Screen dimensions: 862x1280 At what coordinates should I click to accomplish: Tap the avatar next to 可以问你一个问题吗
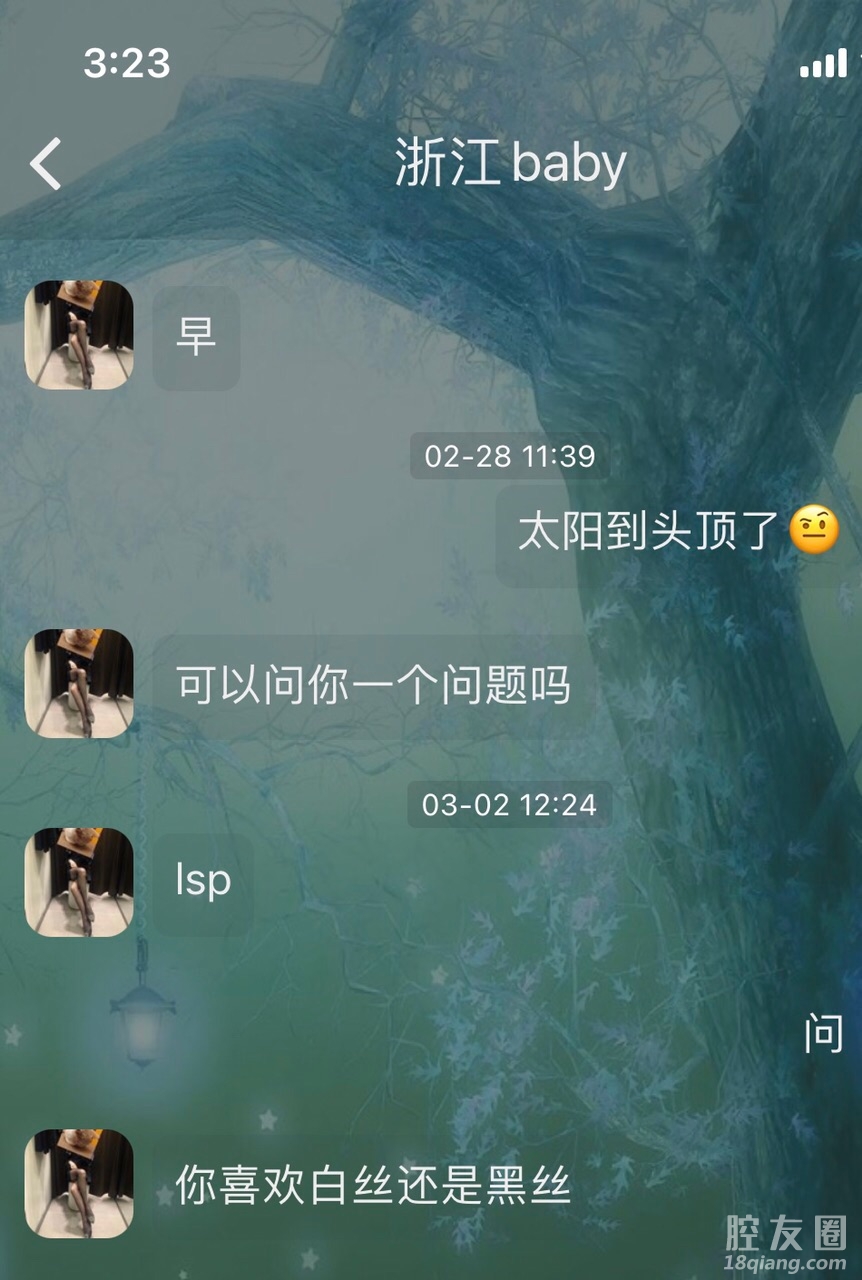point(79,684)
